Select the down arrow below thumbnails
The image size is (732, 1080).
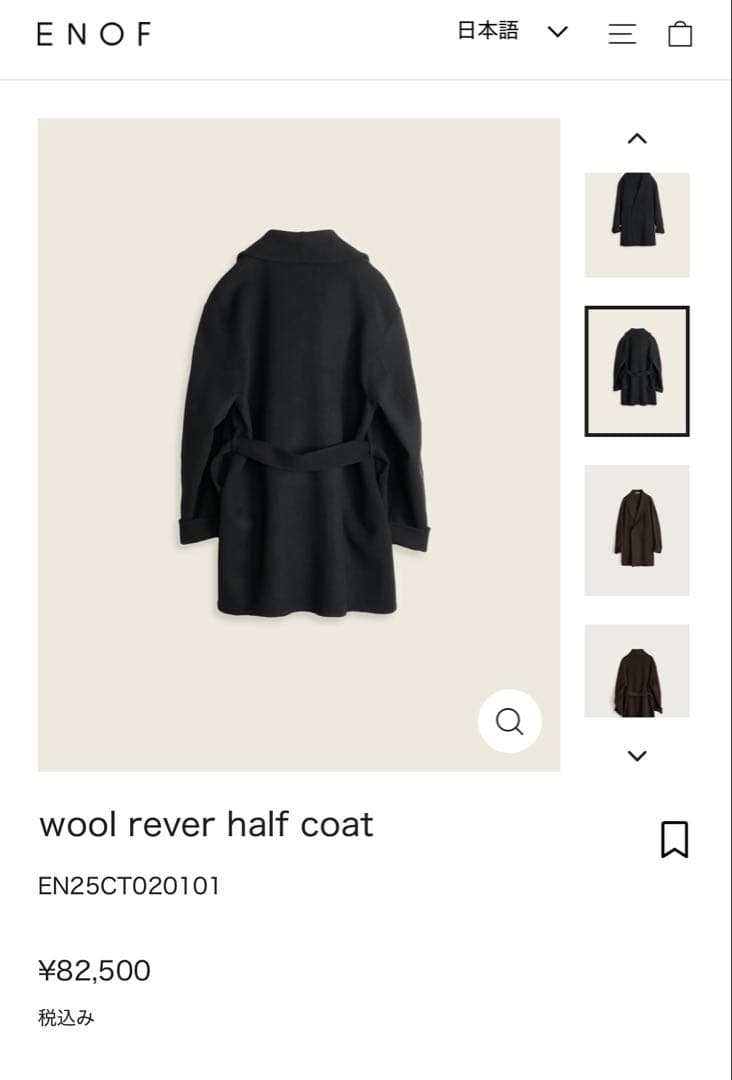[x=637, y=757]
